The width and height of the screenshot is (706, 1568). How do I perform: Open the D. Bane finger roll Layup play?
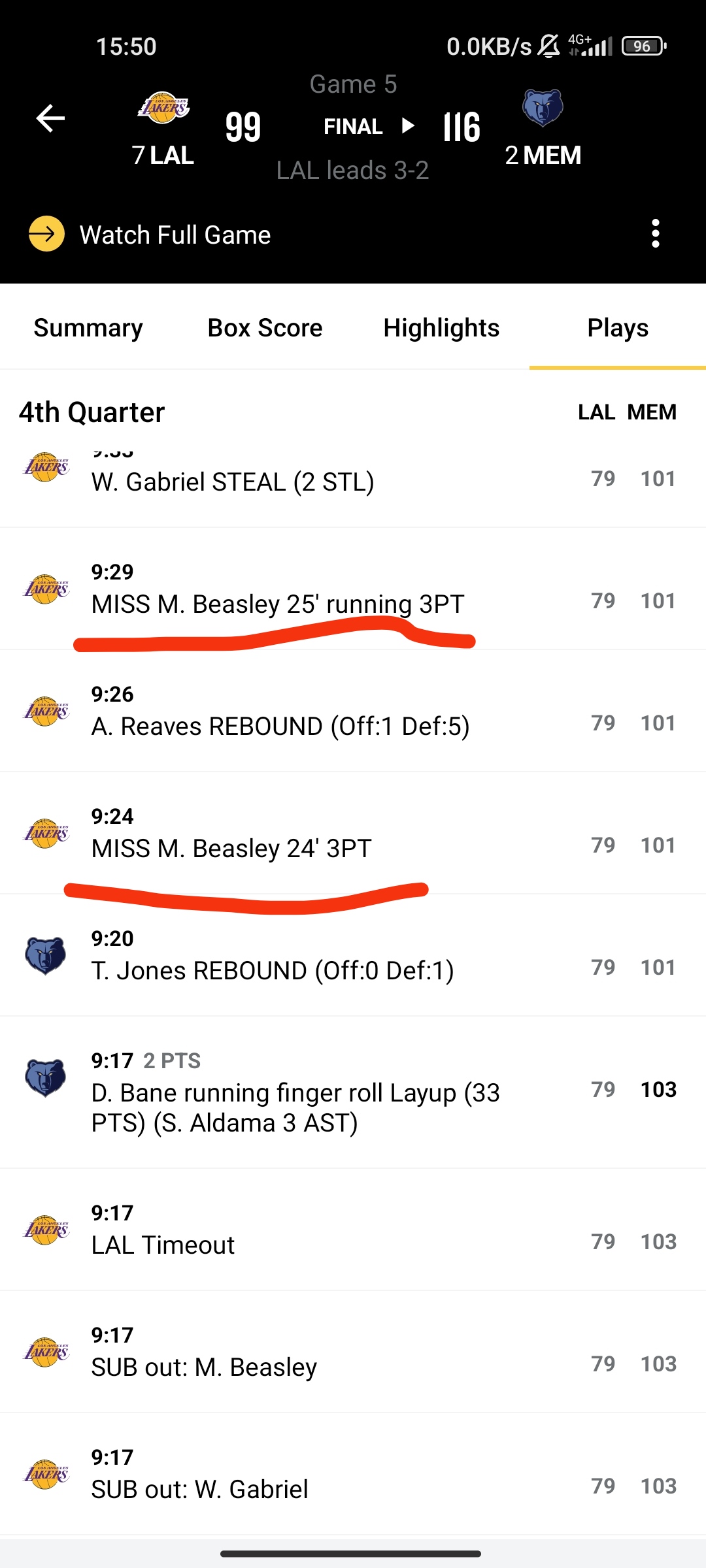(x=353, y=1092)
